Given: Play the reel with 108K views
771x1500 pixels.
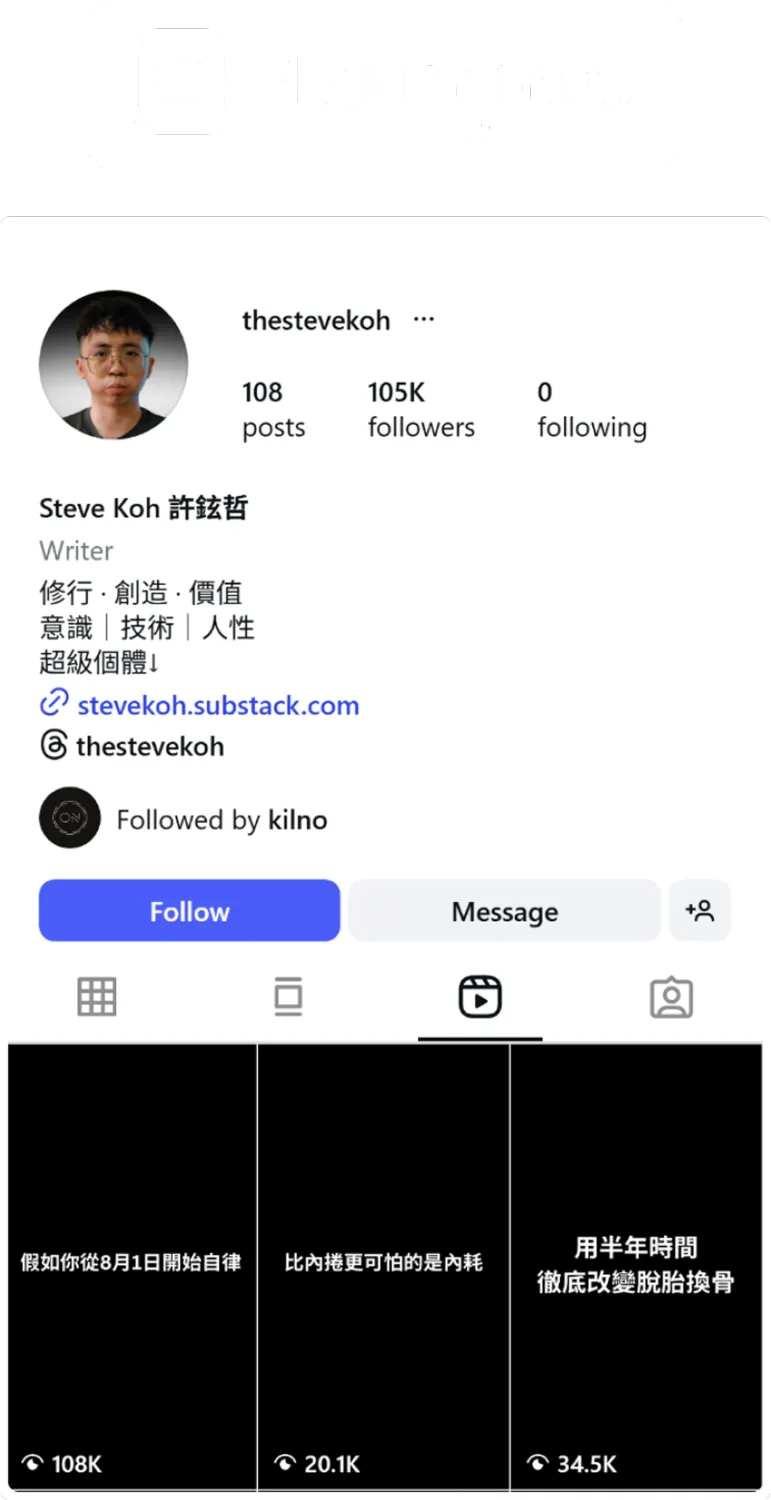Looking at the screenshot, I should tap(132, 1265).
